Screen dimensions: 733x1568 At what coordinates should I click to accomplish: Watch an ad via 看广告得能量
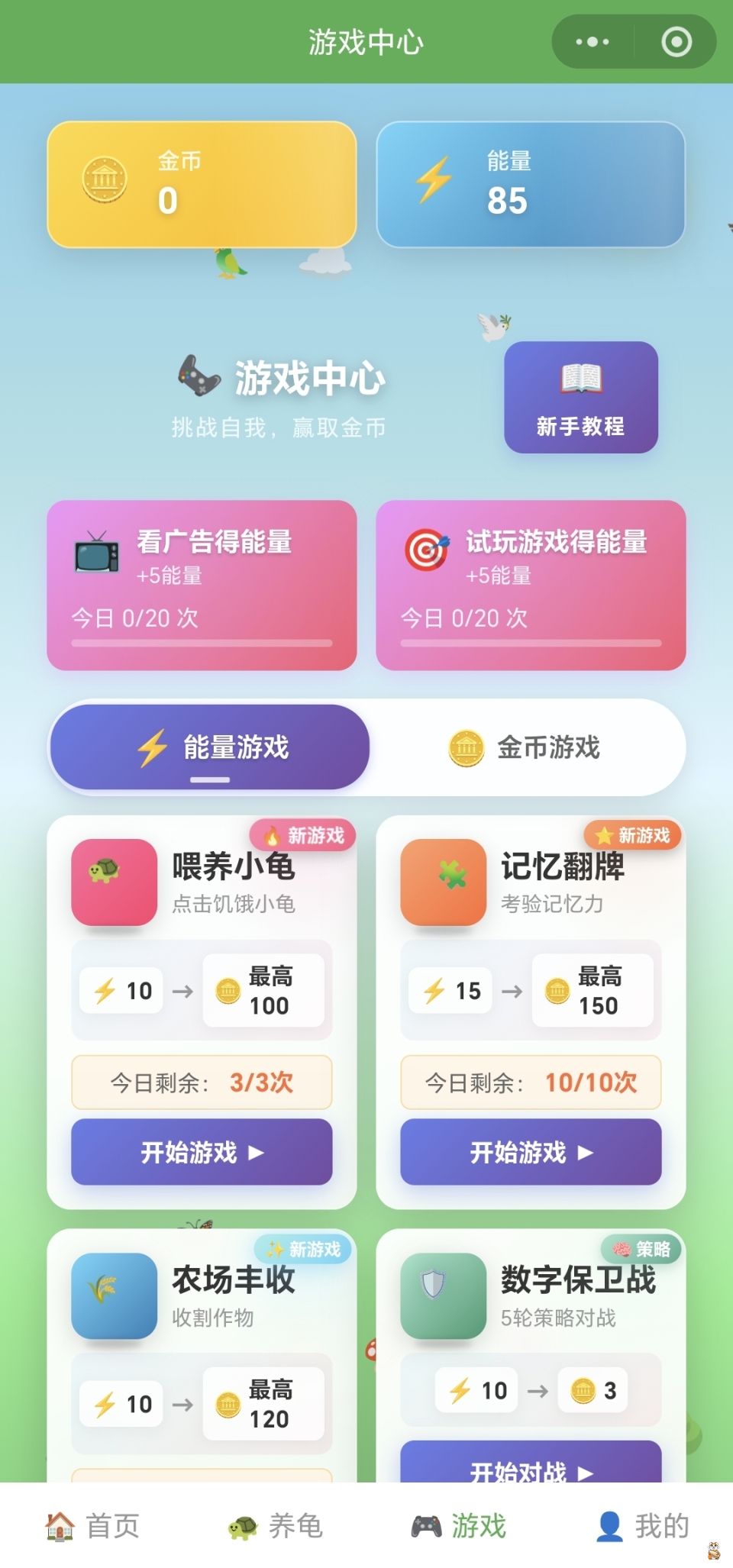[202, 585]
